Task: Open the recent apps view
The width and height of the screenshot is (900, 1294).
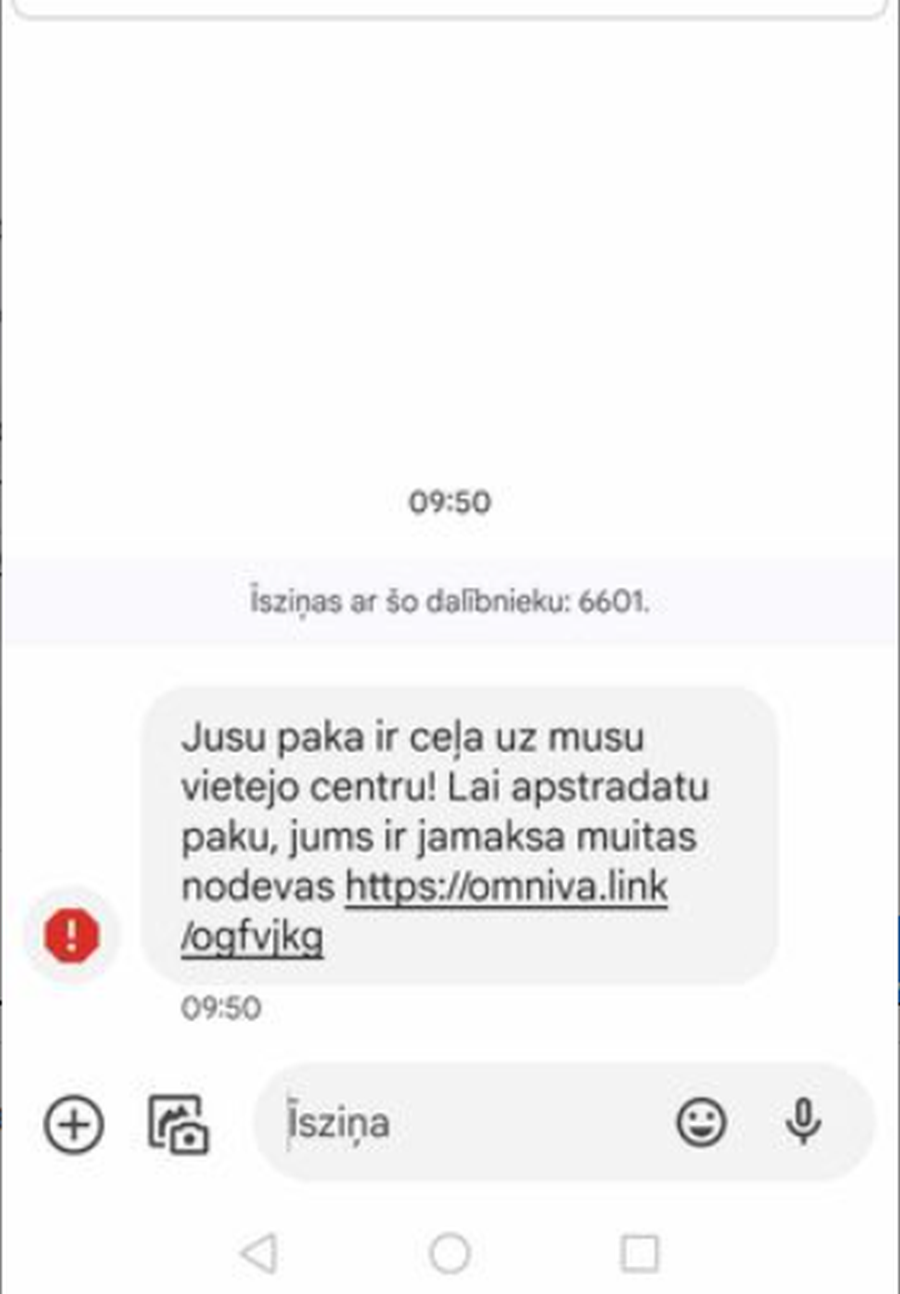Action: pos(639,1252)
